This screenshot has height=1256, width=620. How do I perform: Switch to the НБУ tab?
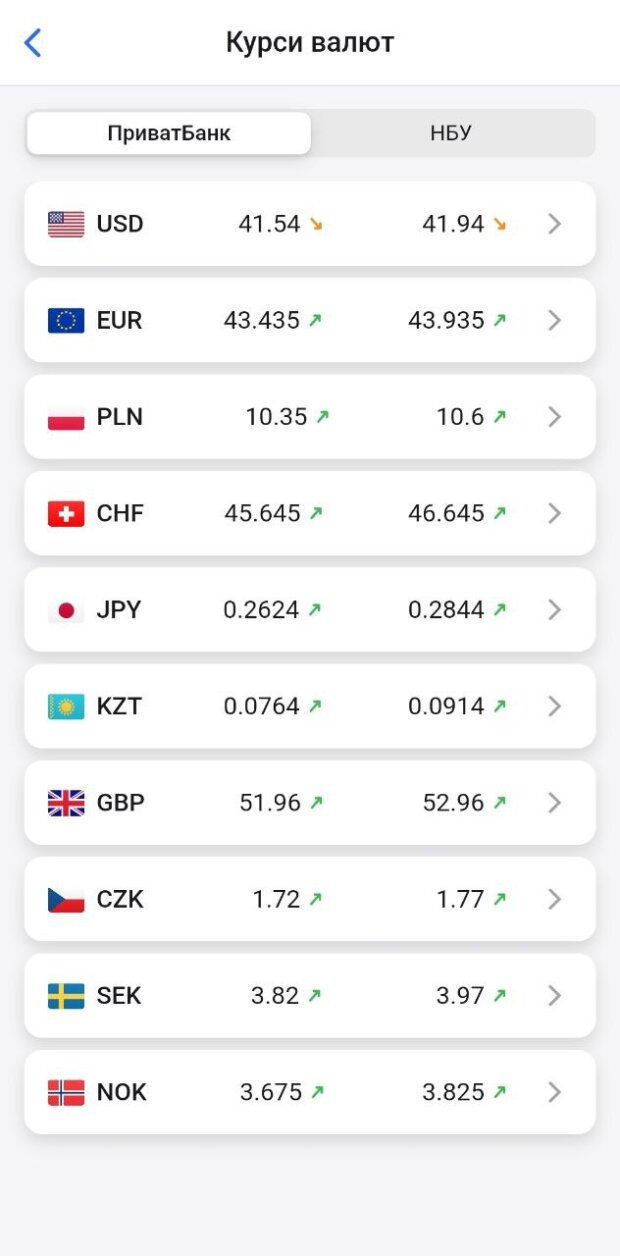(451, 133)
